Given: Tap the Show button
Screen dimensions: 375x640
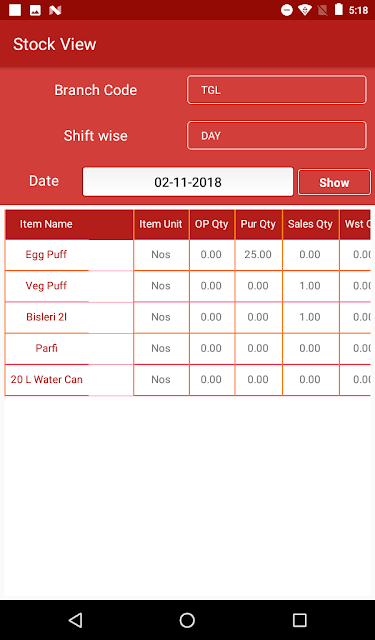Looking at the screenshot, I should pyautogui.click(x=334, y=182).
